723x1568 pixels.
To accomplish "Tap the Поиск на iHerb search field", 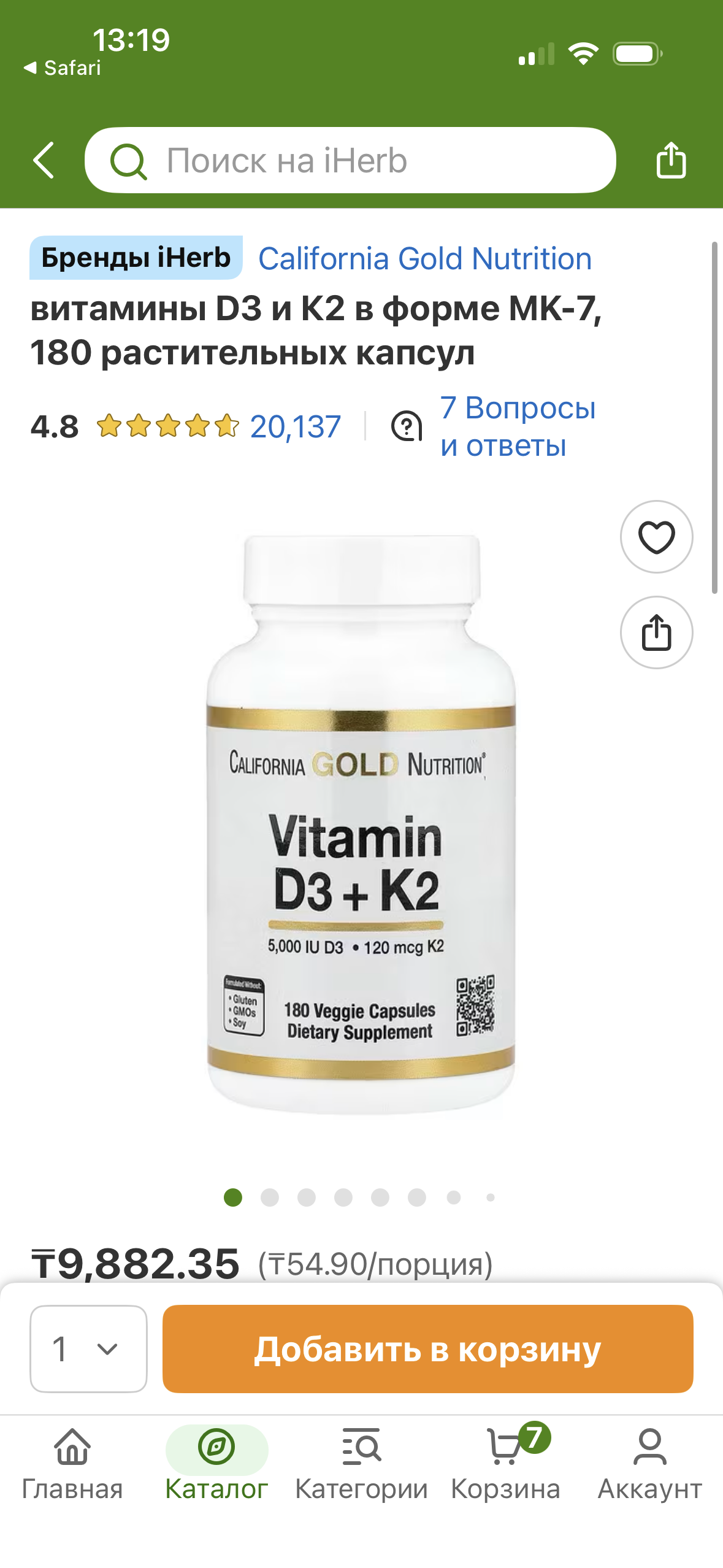I will click(x=350, y=161).
